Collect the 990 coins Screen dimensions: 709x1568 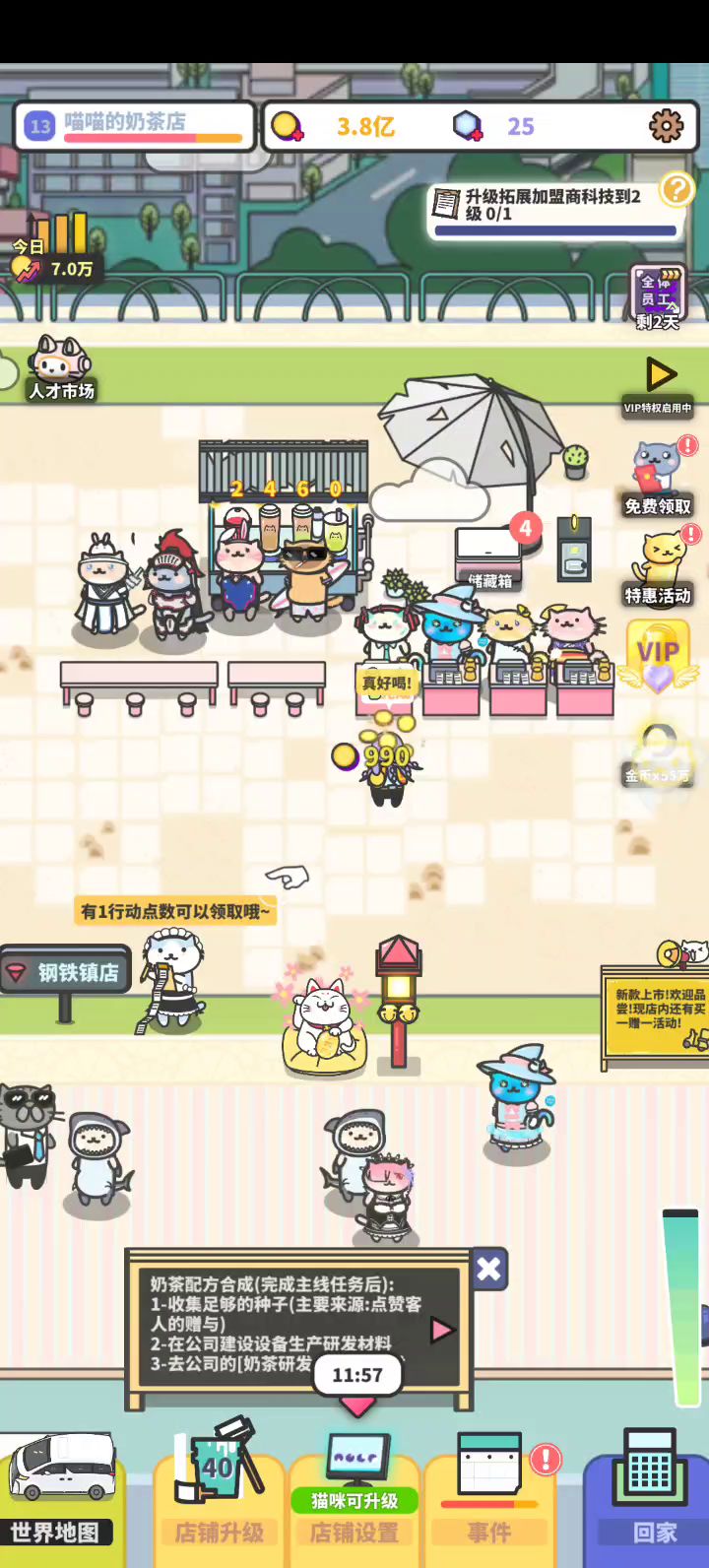coord(379,756)
